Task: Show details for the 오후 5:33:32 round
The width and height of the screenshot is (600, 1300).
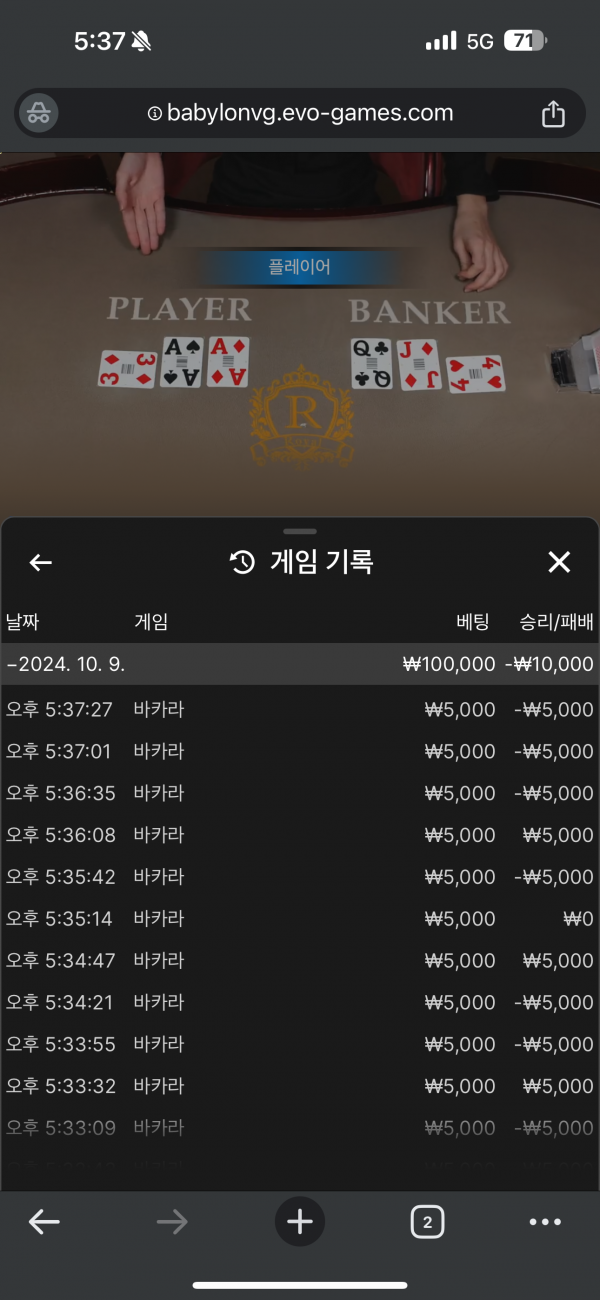Action: pyautogui.click(x=300, y=1086)
